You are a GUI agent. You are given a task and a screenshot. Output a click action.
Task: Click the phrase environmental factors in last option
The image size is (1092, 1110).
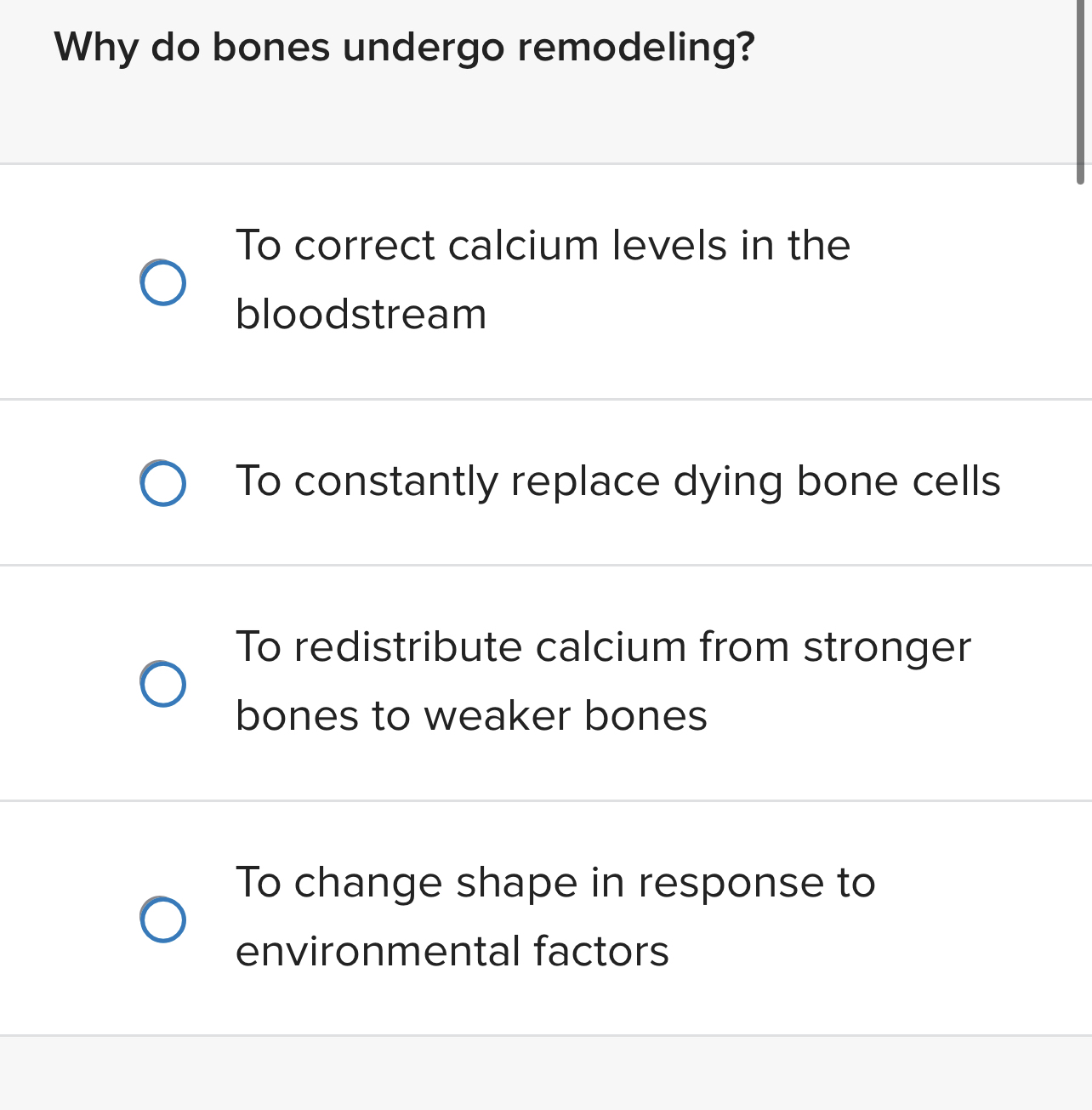452,952
